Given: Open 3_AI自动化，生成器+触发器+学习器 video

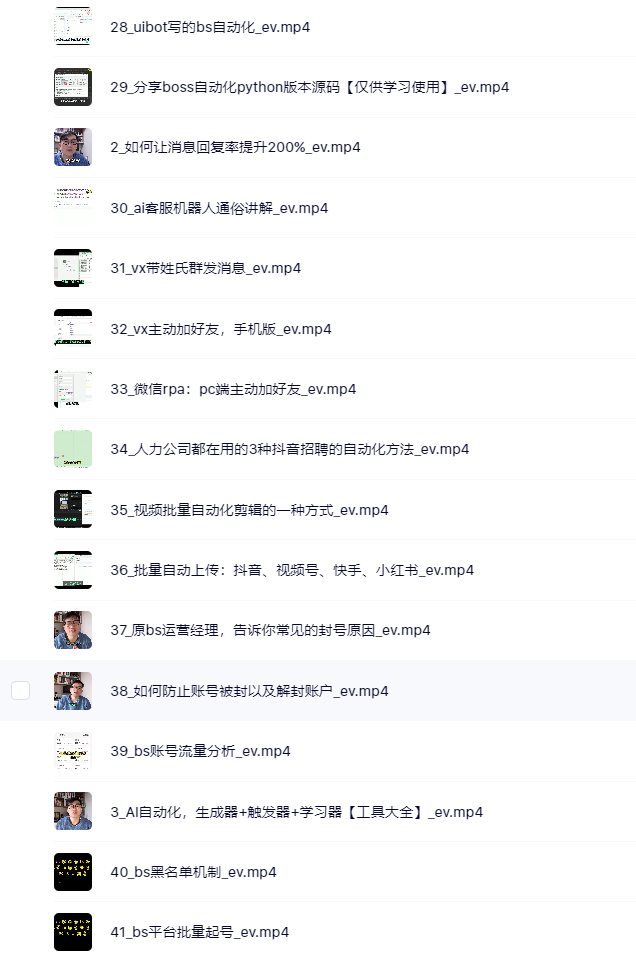Looking at the screenshot, I should coord(296,812).
